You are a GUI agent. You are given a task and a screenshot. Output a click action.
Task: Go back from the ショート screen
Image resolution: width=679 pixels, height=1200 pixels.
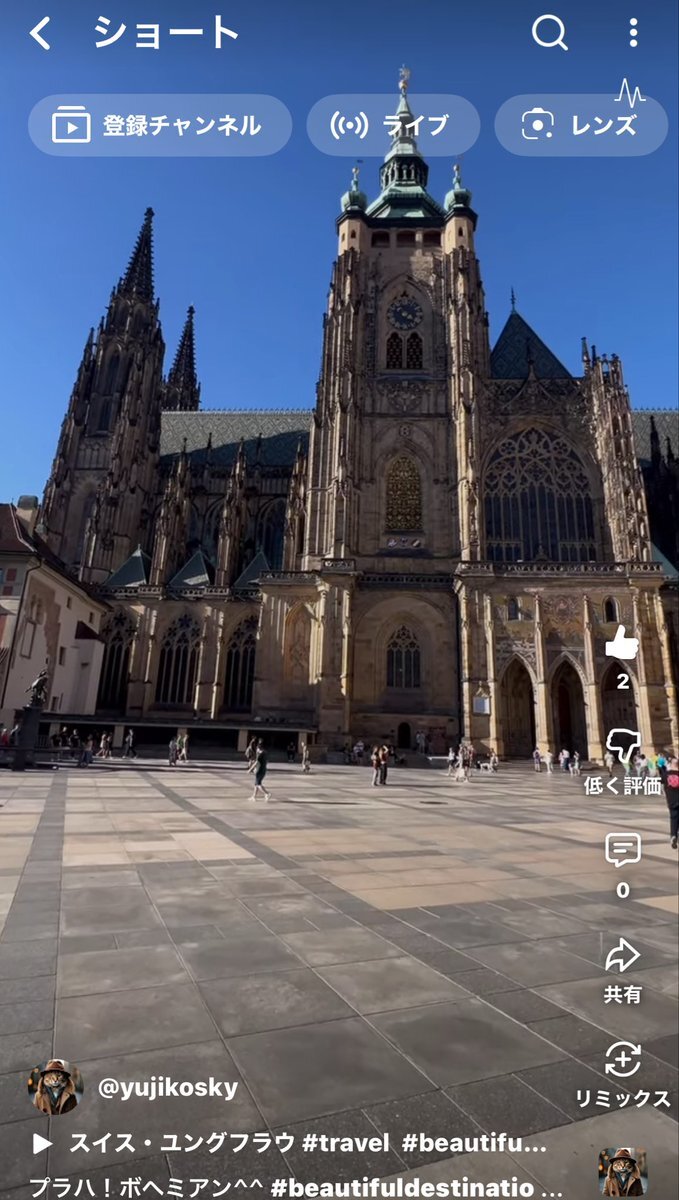[39, 34]
